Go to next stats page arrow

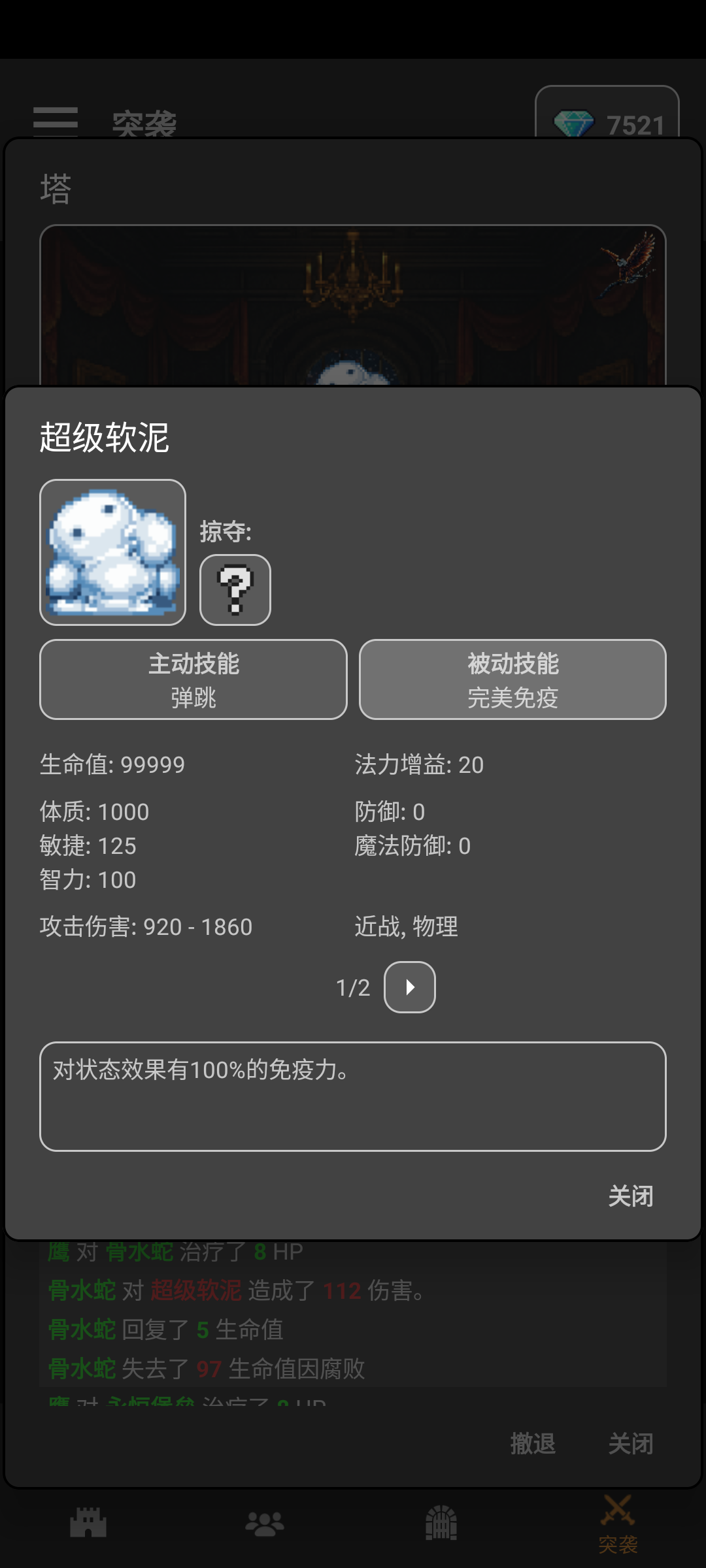click(409, 987)
